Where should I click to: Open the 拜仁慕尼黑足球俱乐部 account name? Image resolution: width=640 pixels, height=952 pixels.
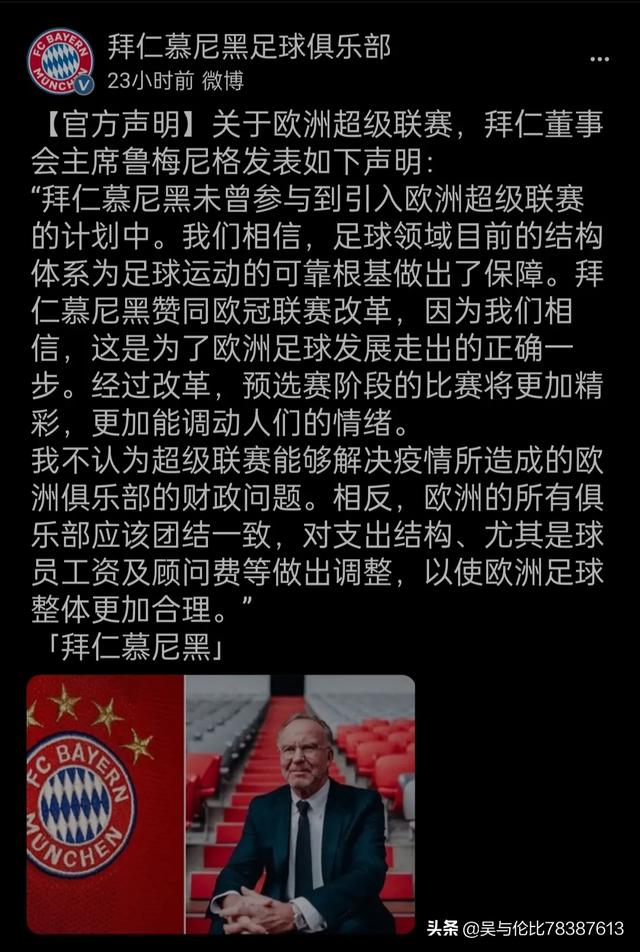coord(249,45)
